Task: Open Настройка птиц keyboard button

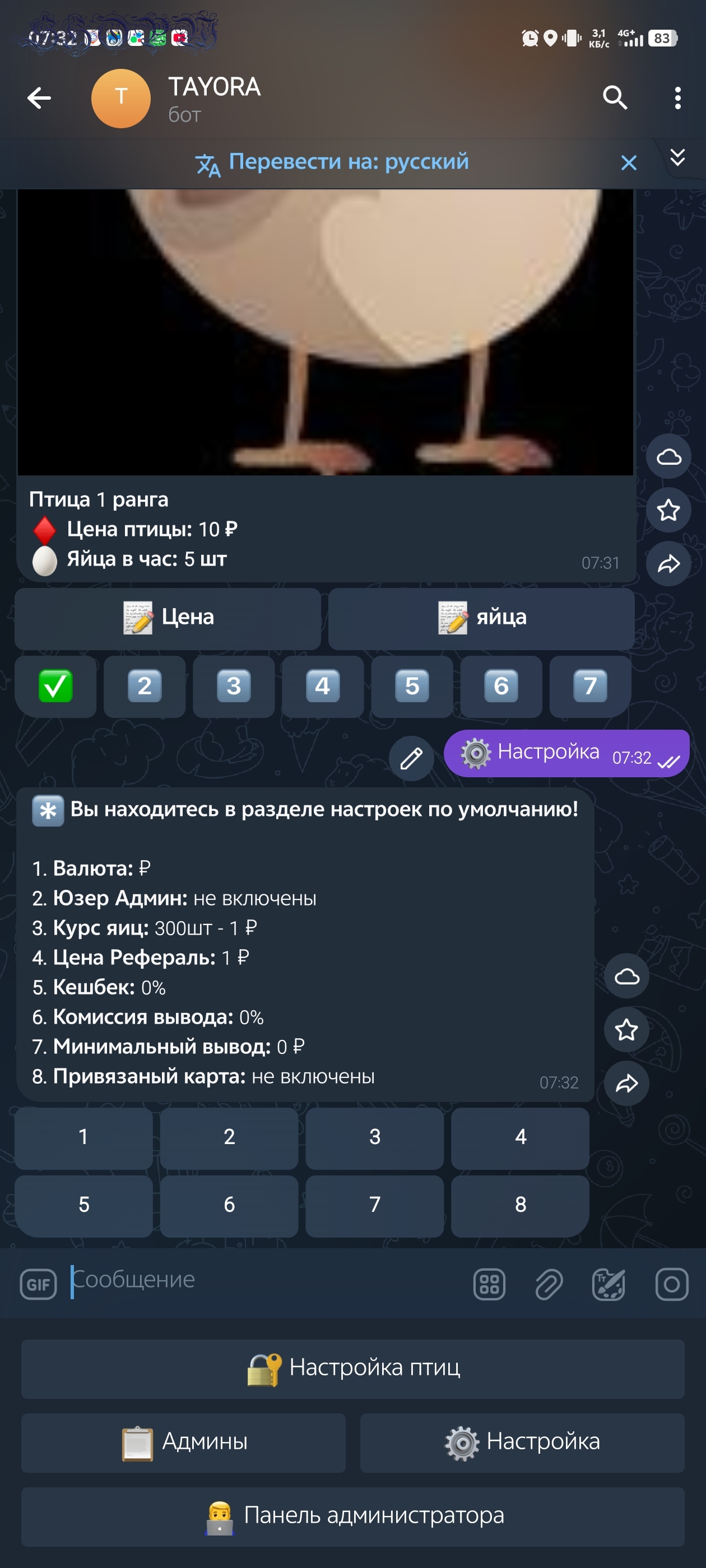Action: click(x=352, y=1368)
